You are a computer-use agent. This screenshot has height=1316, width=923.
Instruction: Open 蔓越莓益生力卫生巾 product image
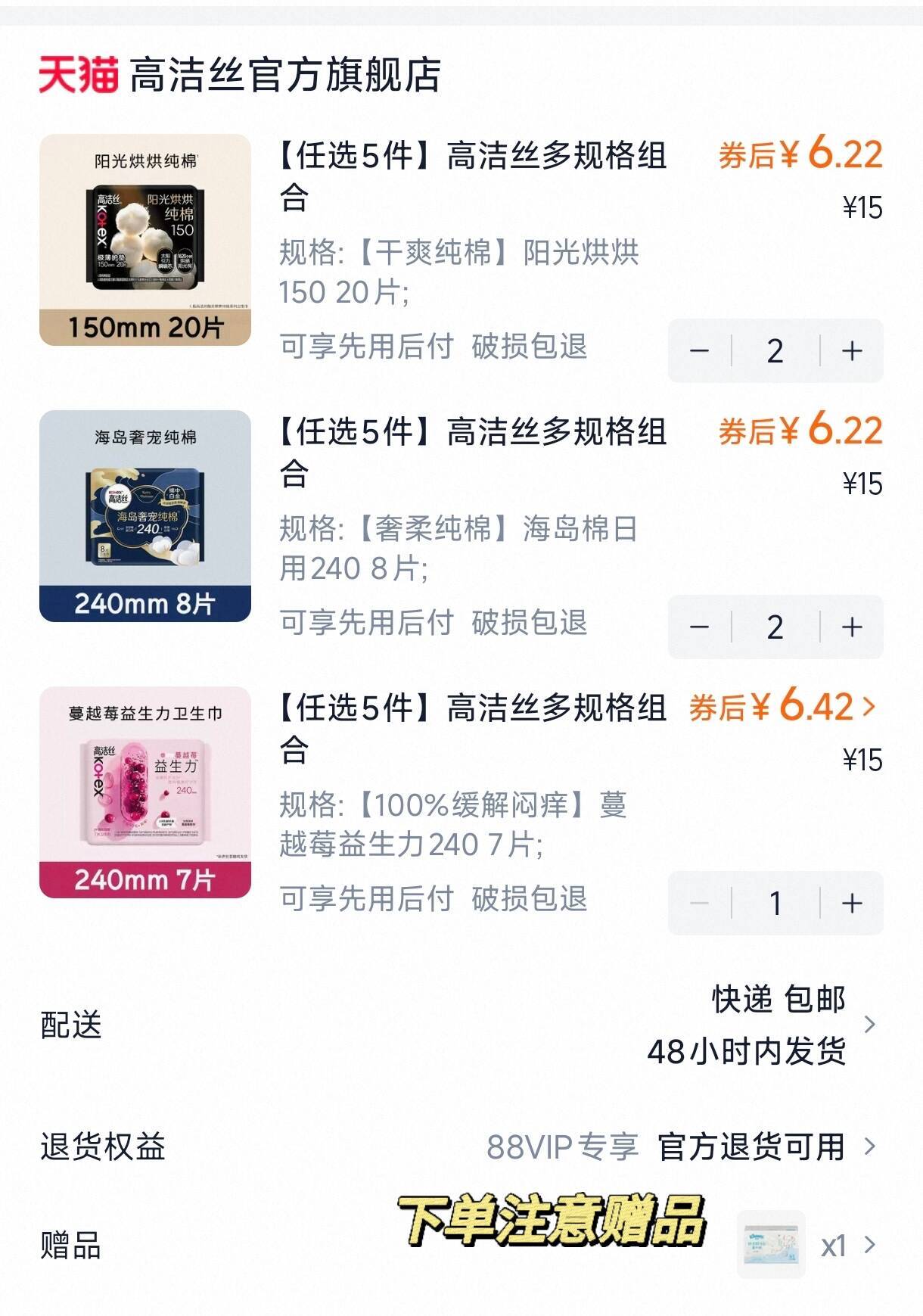pos(145,792)
